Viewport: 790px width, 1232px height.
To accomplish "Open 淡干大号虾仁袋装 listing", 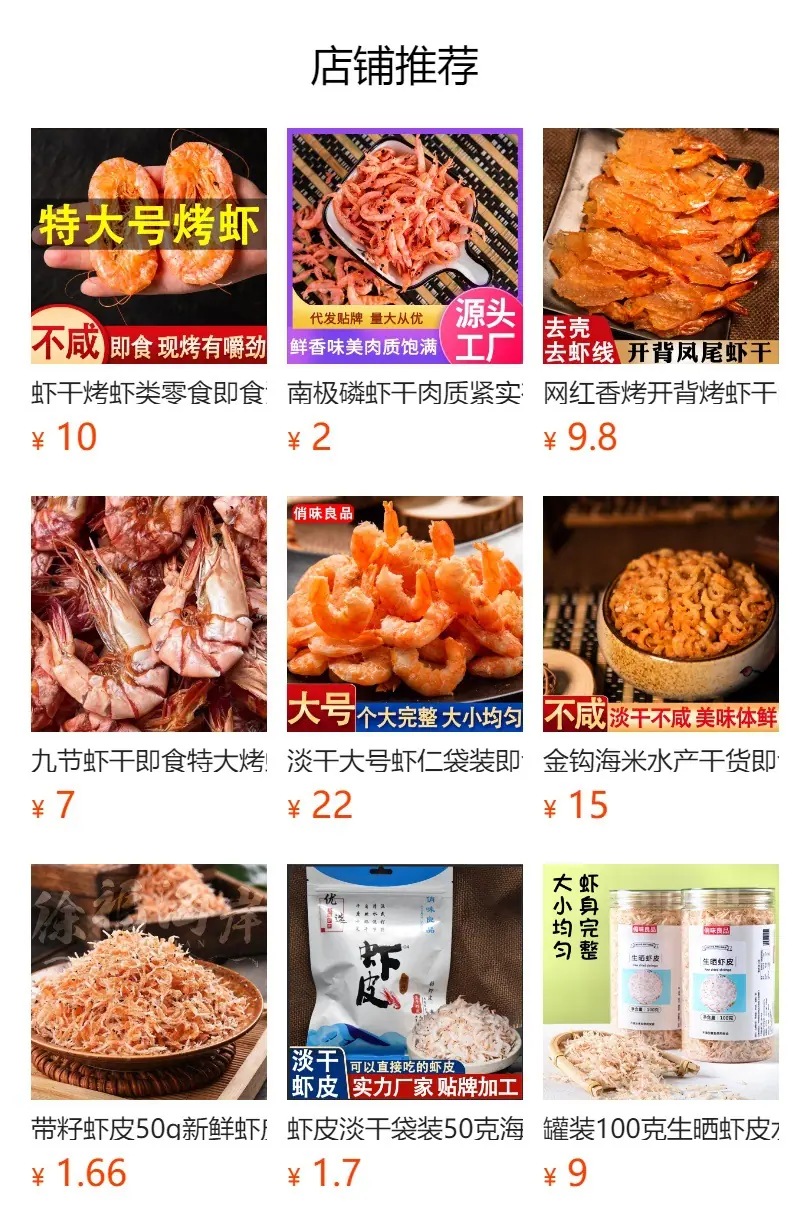I will pos(405,614).
